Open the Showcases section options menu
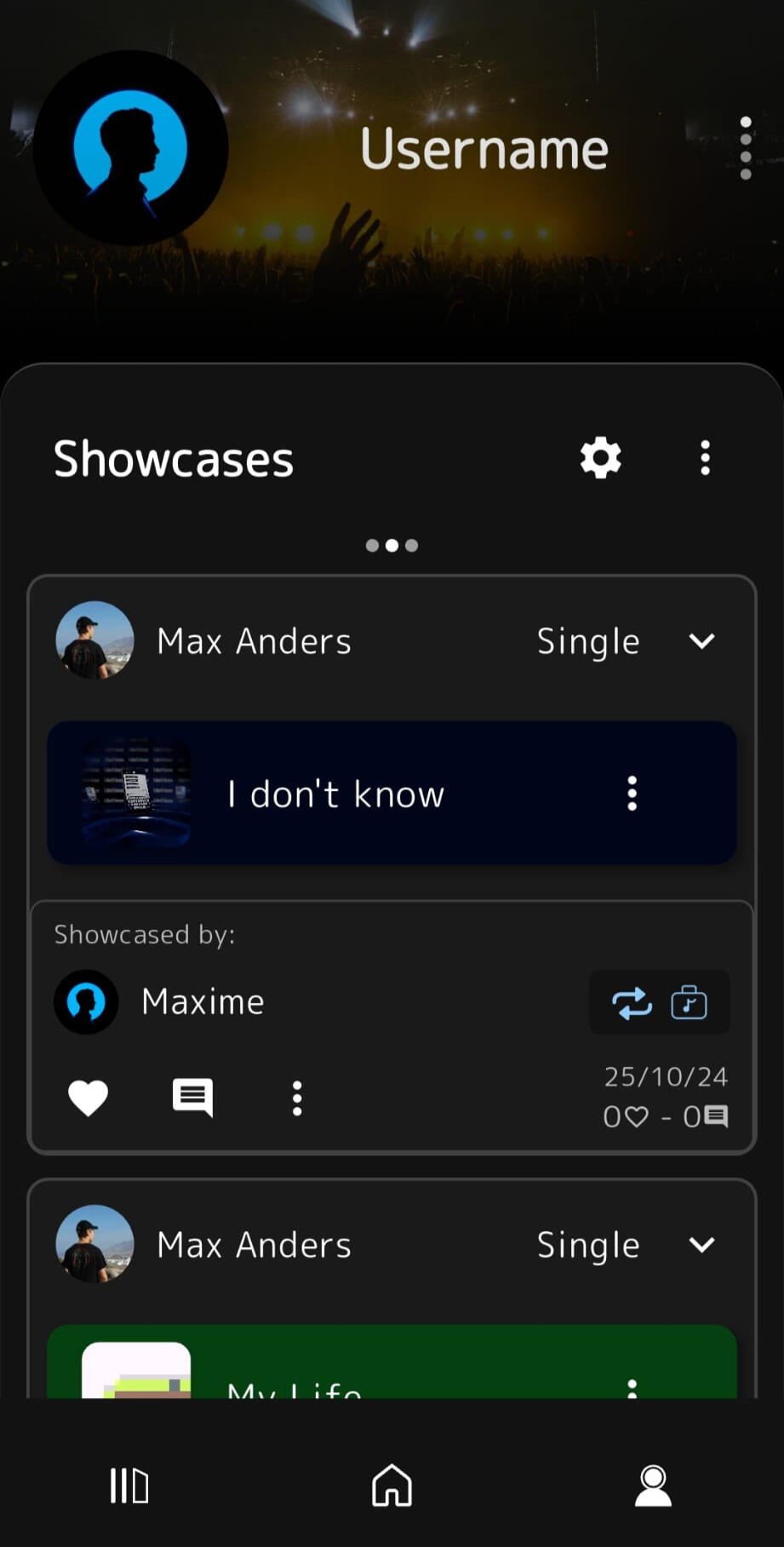The width and height of the screenshot is (784, 1547). pos(705,458)
